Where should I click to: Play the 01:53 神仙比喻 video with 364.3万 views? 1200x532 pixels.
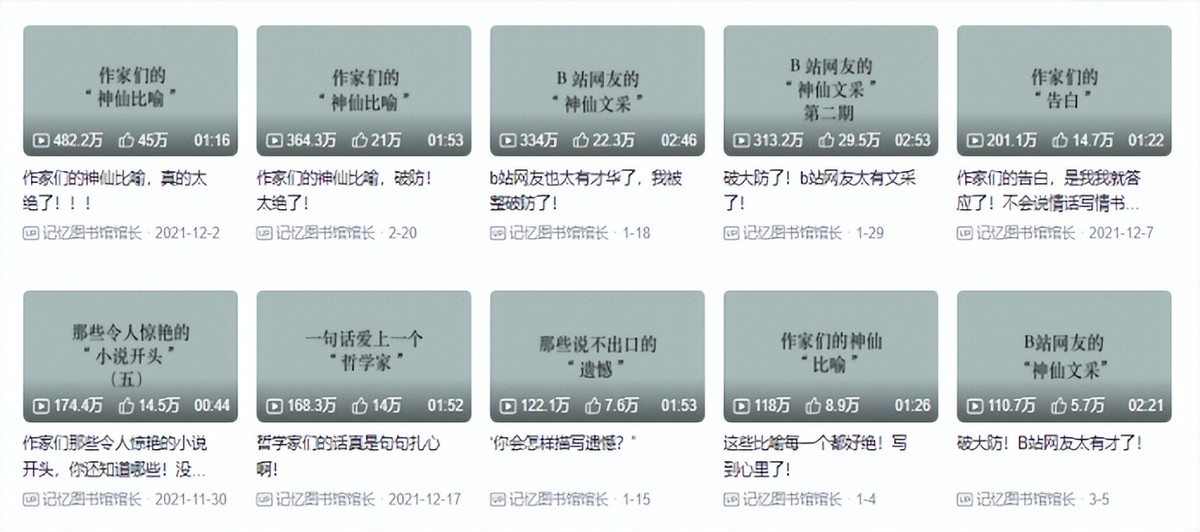click(x=364, y=90)
